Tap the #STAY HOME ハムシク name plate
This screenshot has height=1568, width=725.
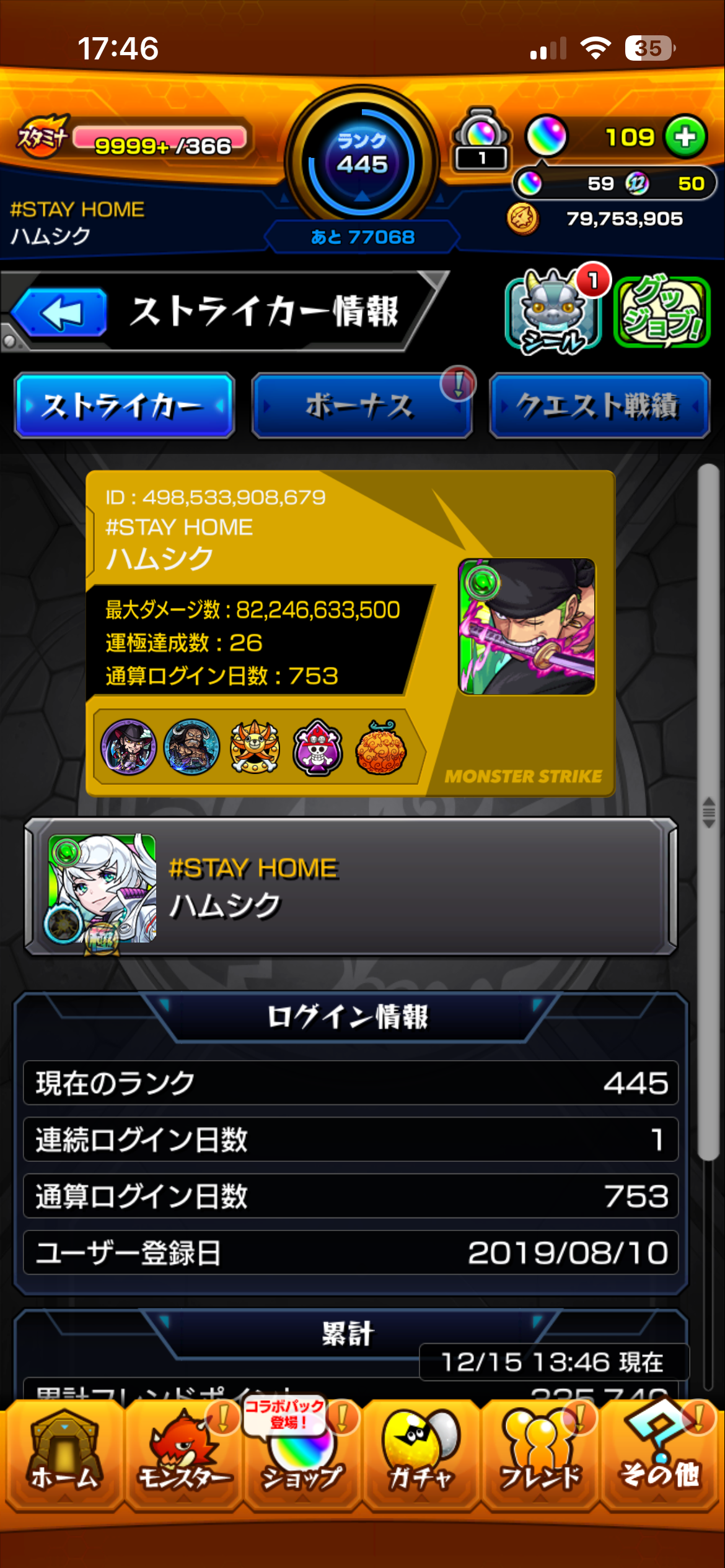351,887
